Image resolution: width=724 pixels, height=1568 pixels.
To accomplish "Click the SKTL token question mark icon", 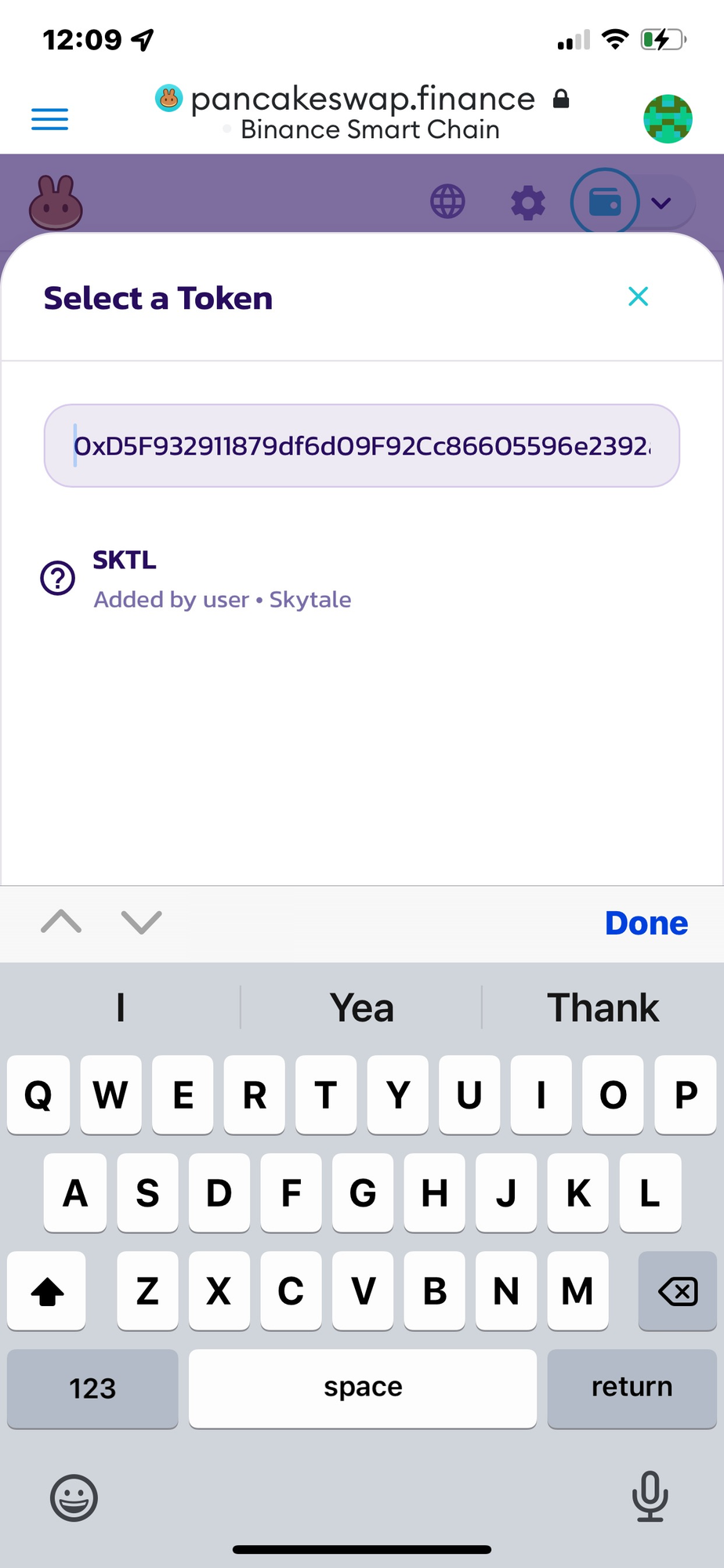I will (x=57, y=579).
